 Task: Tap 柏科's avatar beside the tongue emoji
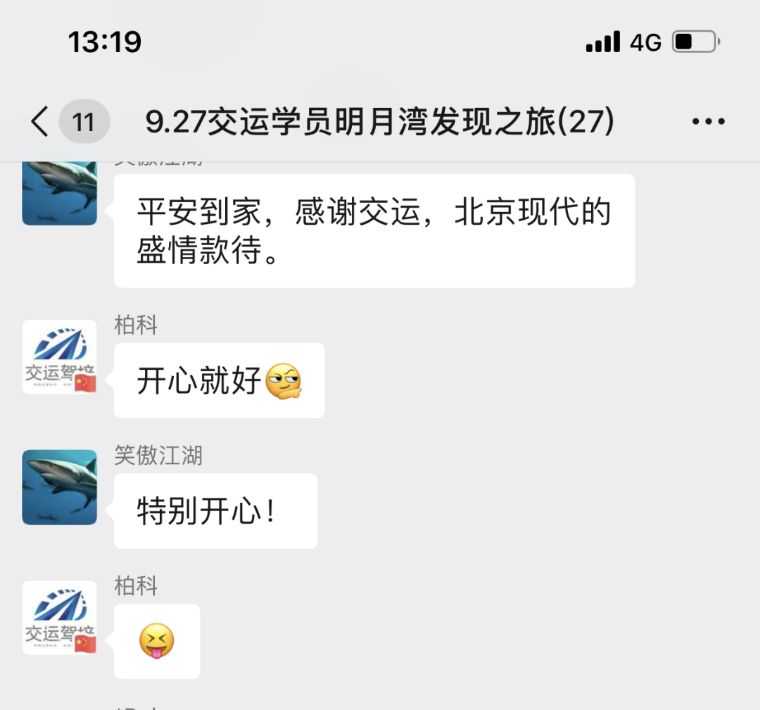60,617
